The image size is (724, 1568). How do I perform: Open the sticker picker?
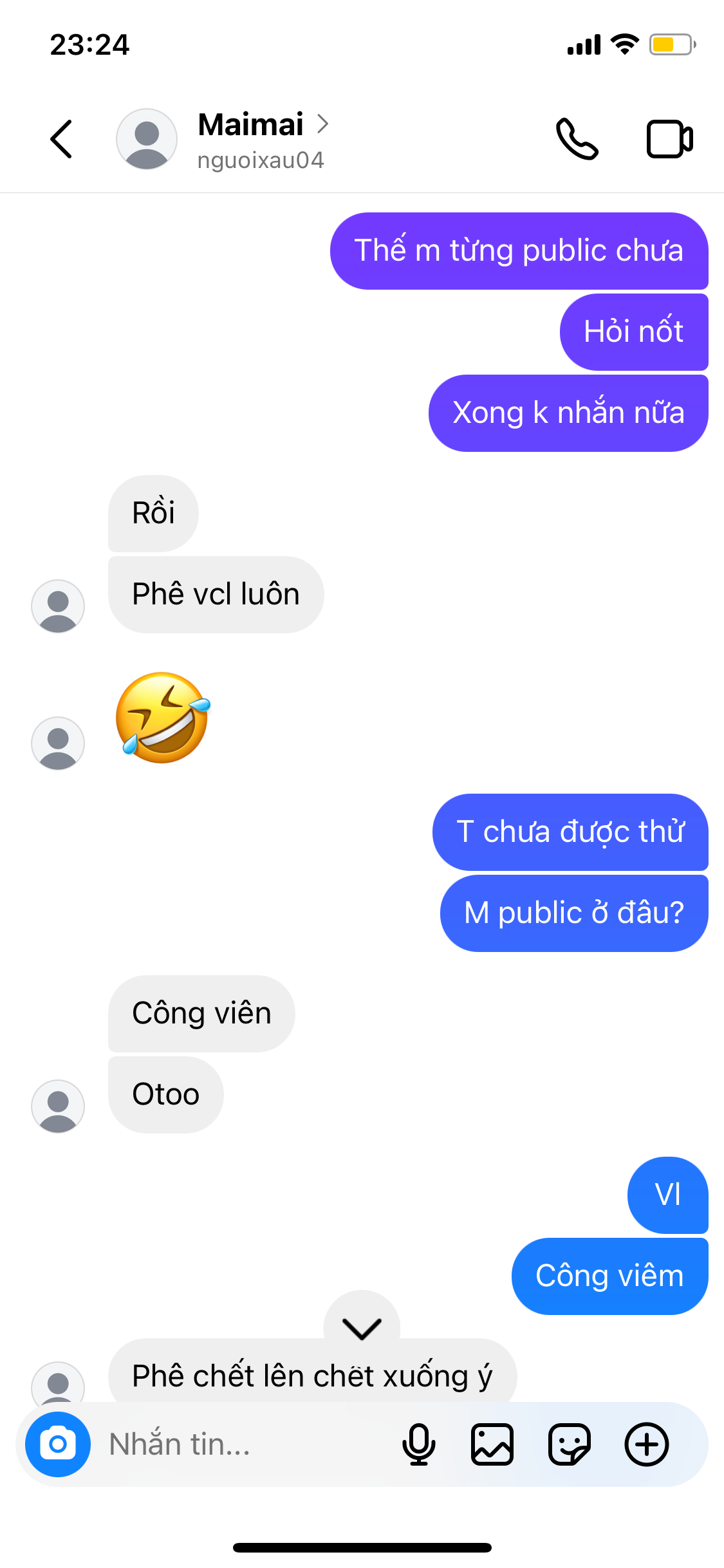570,1444
